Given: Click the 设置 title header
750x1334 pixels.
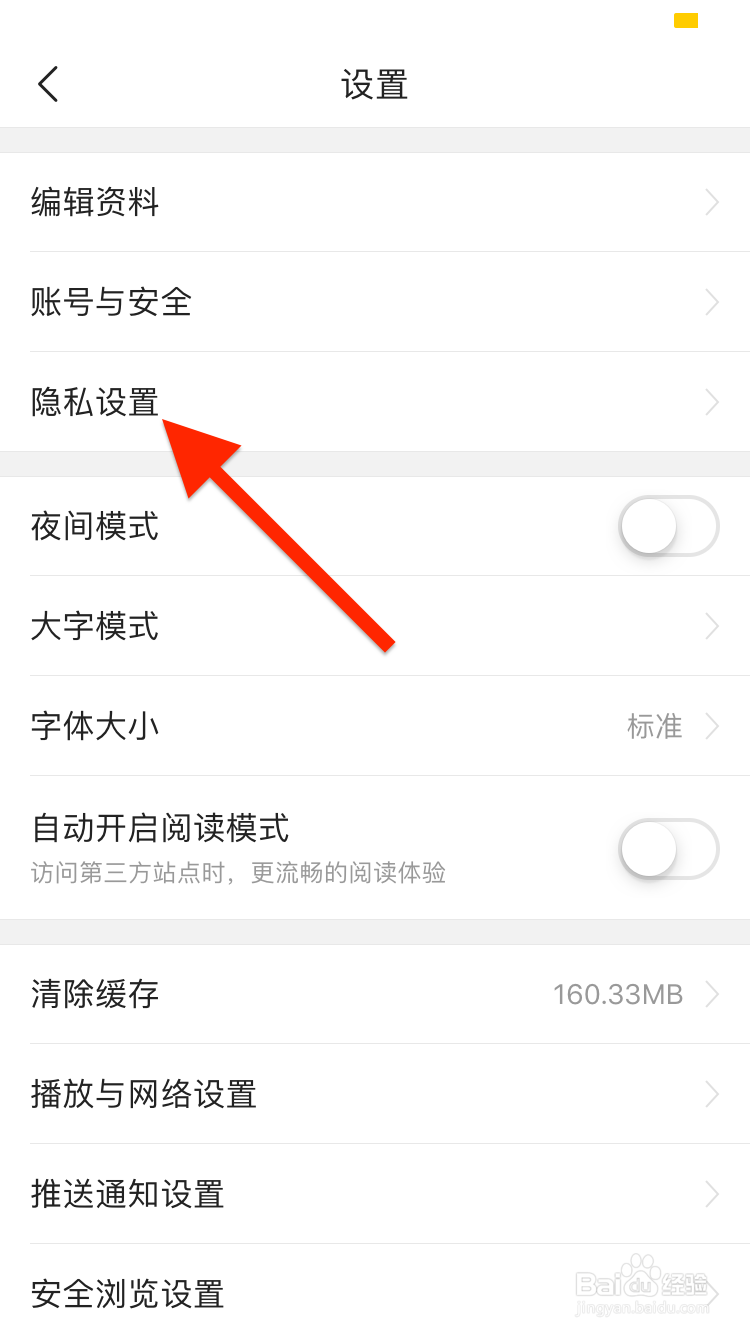Looking at the screenshot, I should tap(375, 85).
